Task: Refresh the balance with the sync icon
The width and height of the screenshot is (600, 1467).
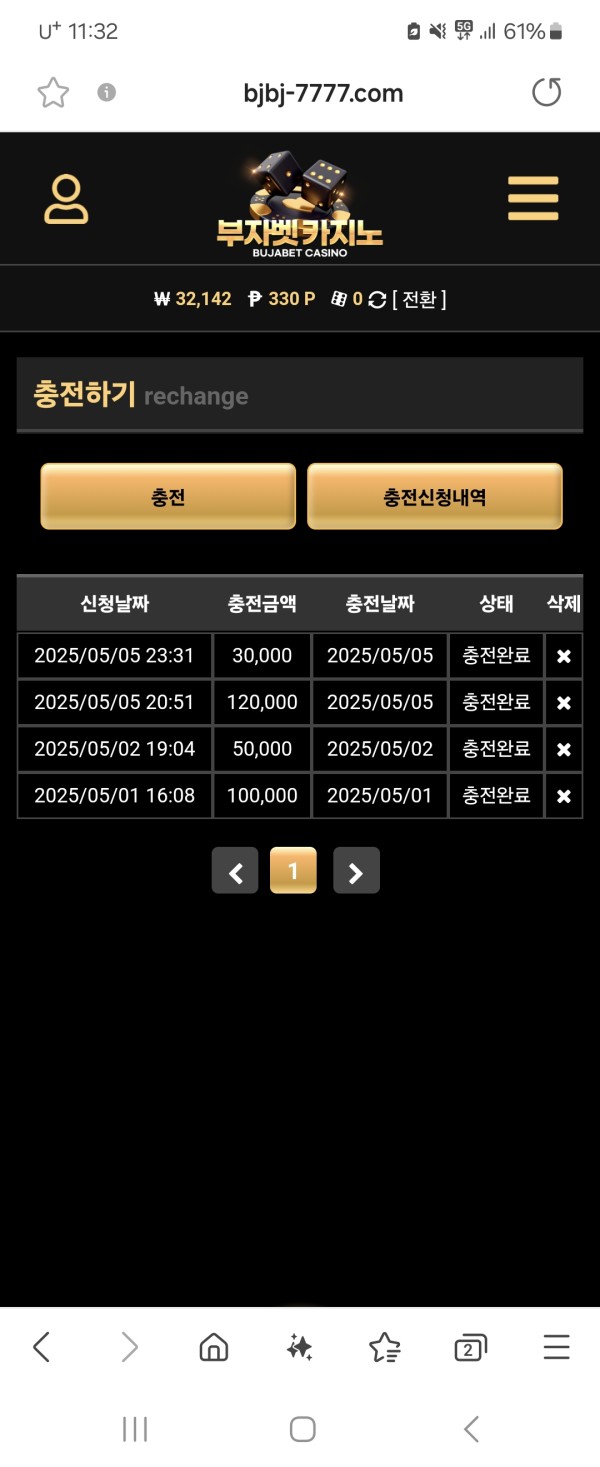Action: click(x=377, y=300)
